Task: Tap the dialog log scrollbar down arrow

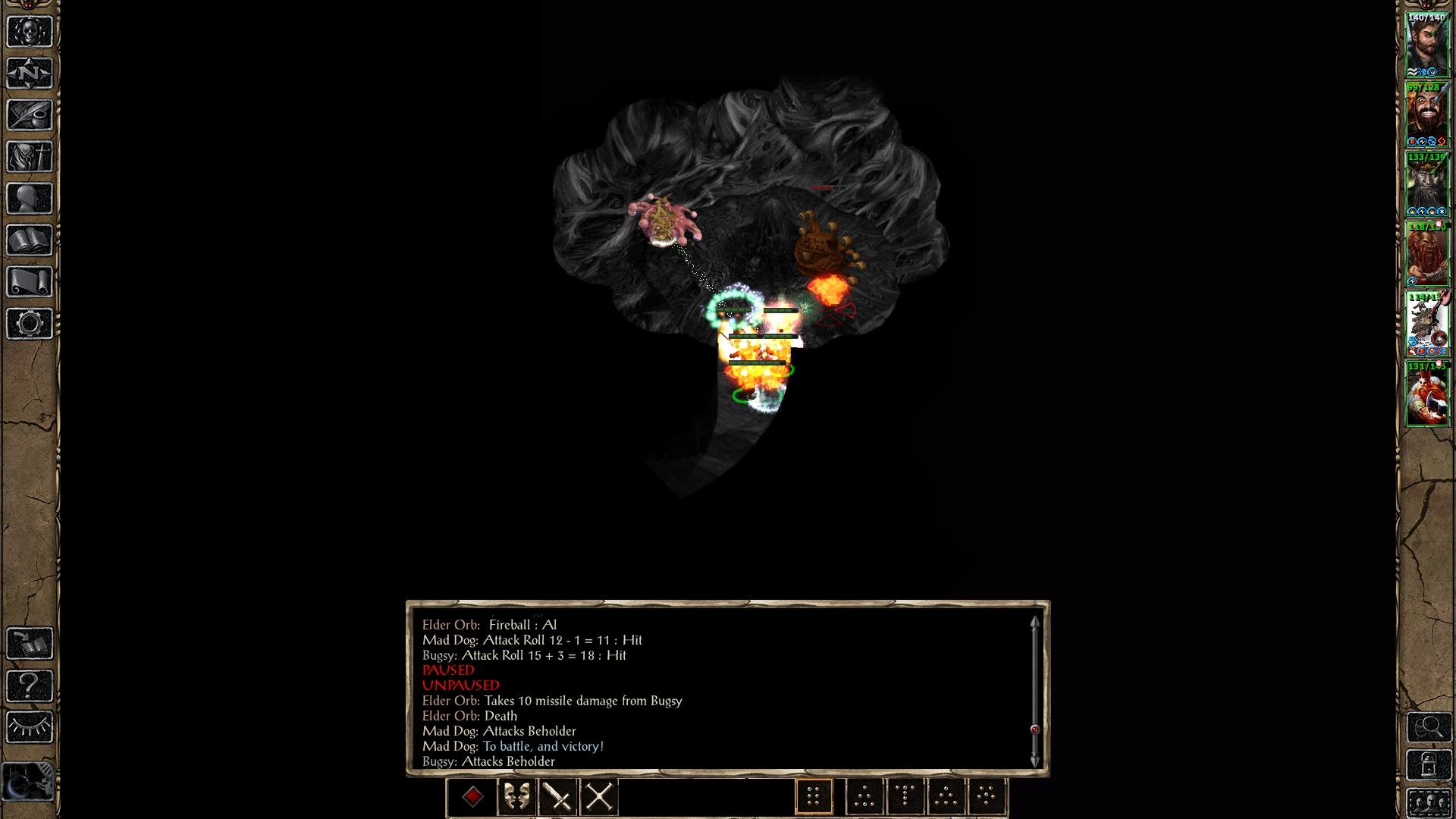Action: (x=1034, y=761)
